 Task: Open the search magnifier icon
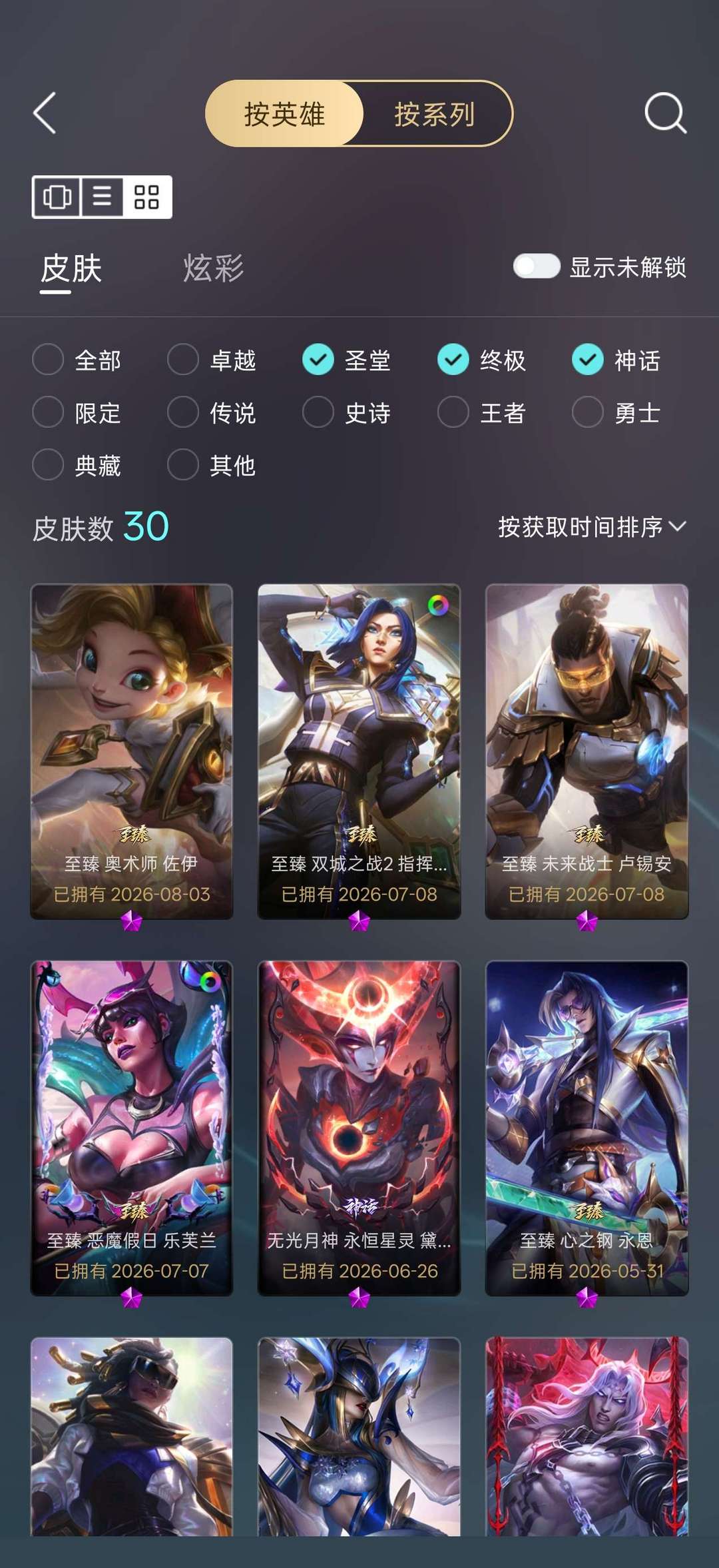tap(665, 113)
